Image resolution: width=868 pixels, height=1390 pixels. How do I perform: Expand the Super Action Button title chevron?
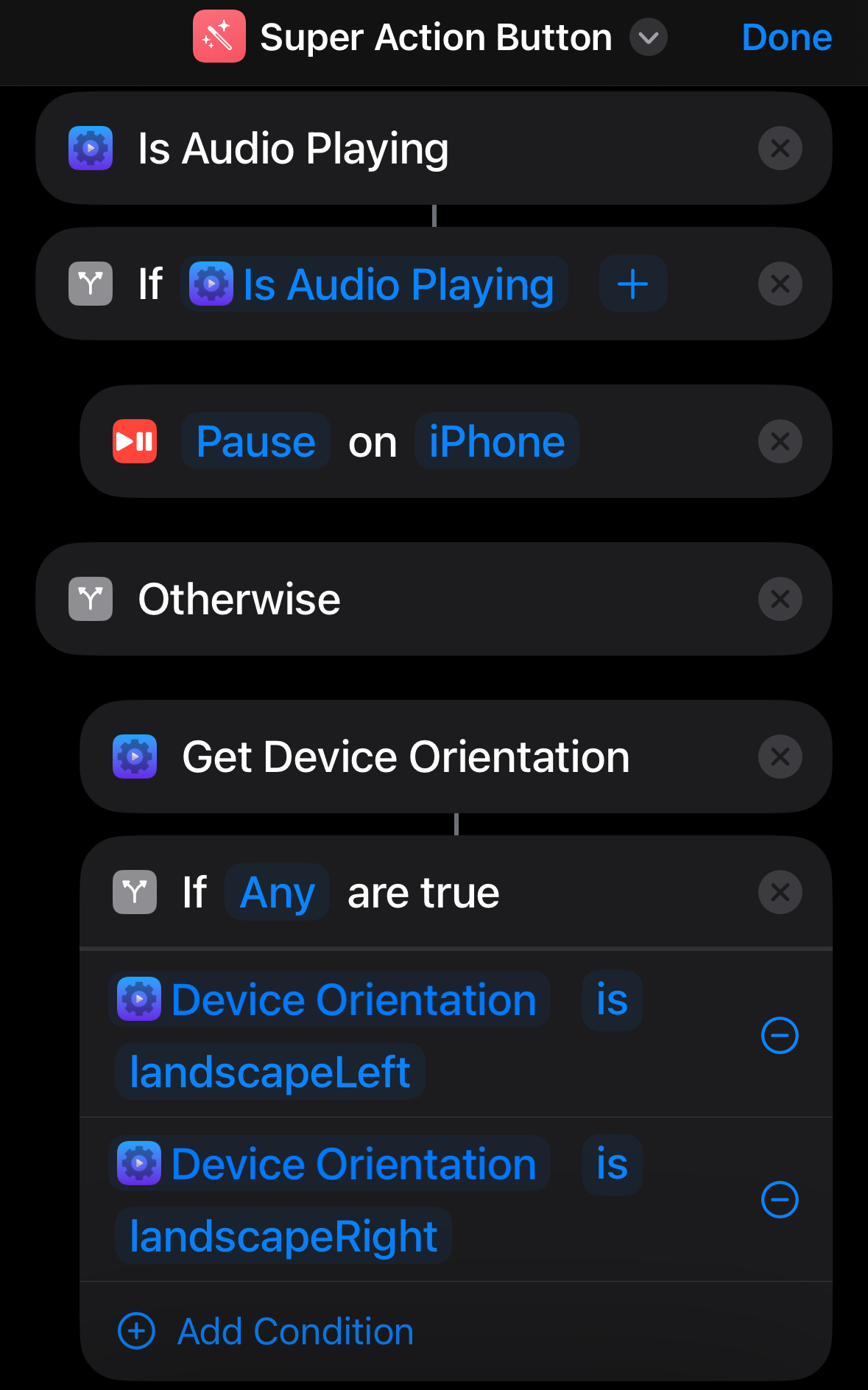(x=648, y=38)
